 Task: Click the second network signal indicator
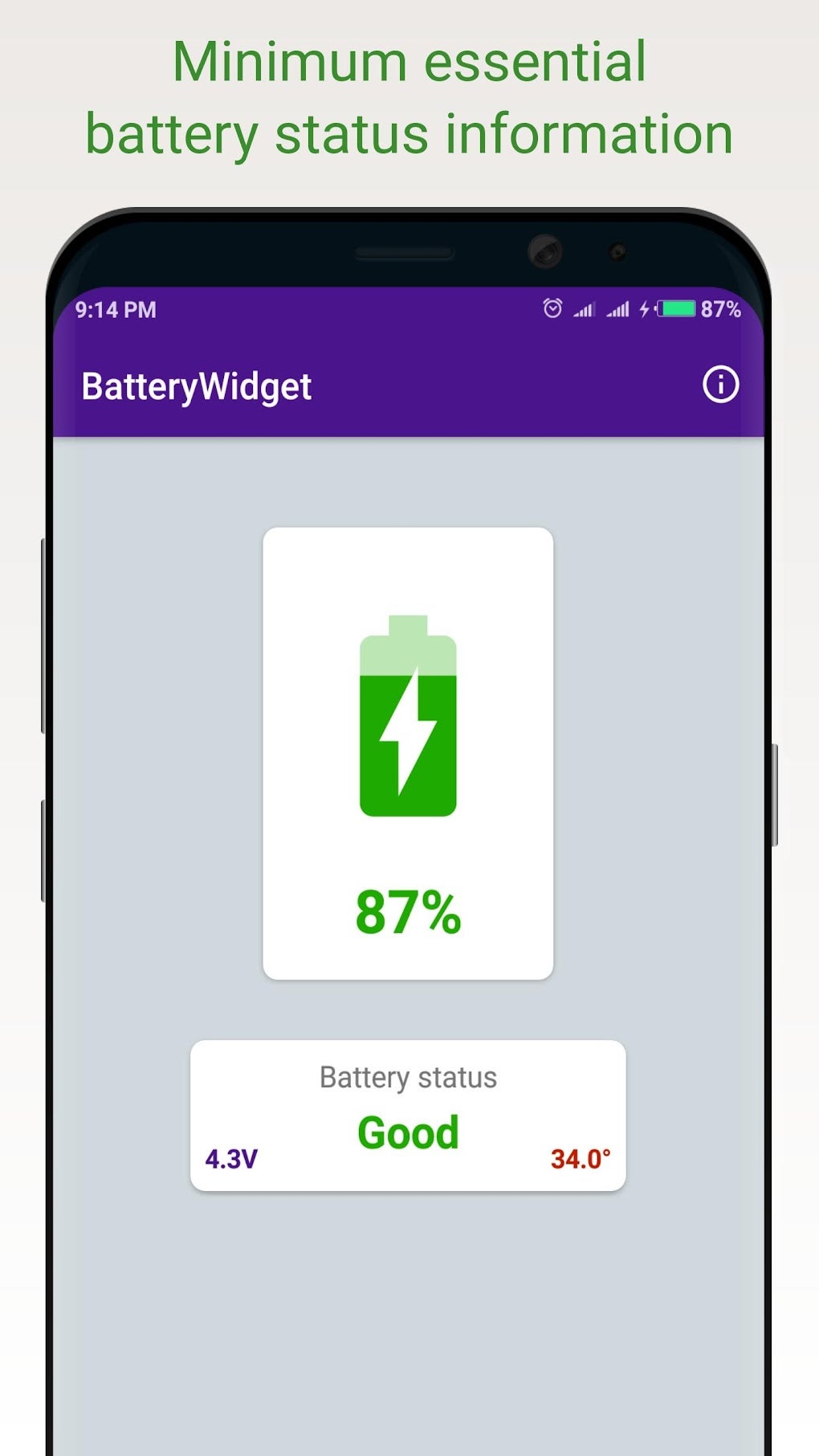pos(619,308)
